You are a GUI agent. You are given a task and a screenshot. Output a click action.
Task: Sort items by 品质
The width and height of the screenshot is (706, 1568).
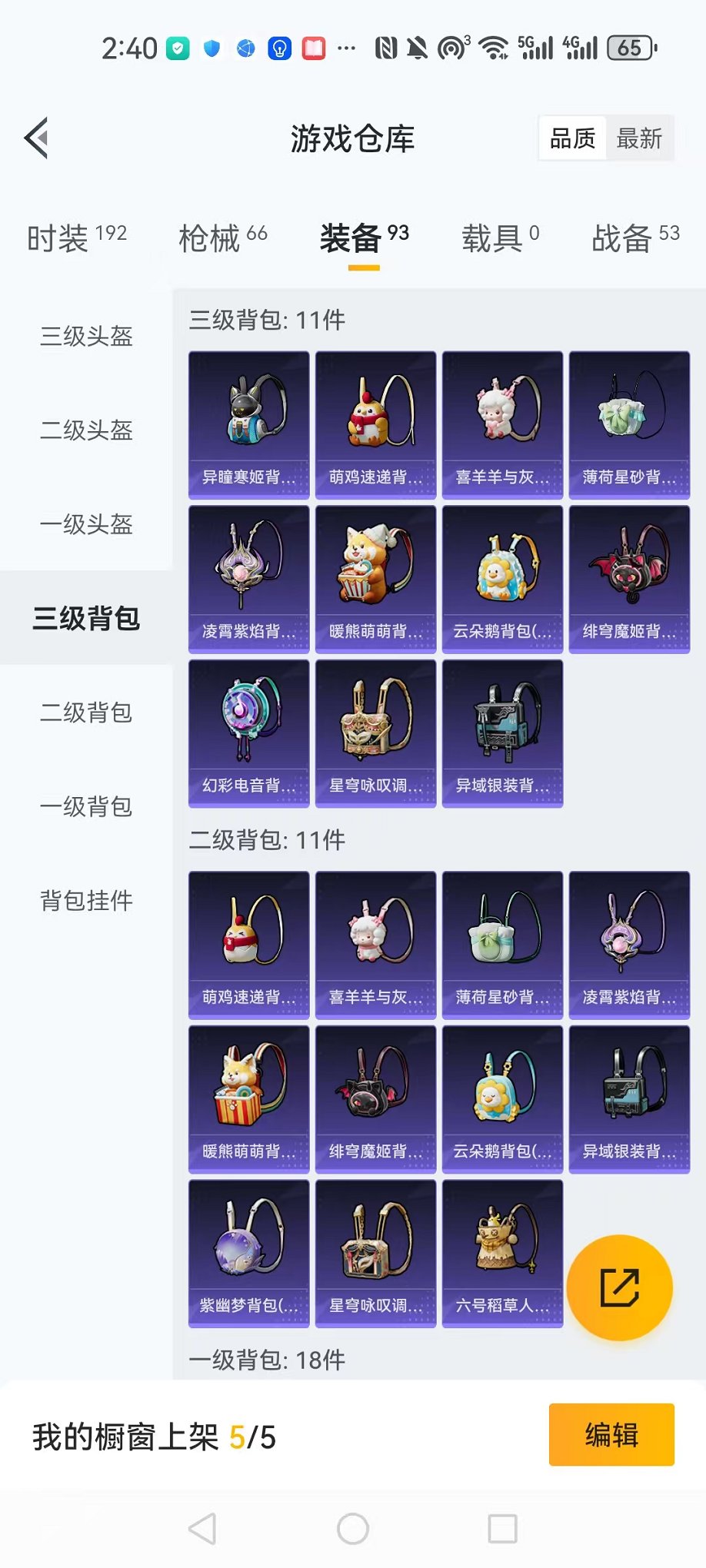pyautogui.click(x=573, y=138)
